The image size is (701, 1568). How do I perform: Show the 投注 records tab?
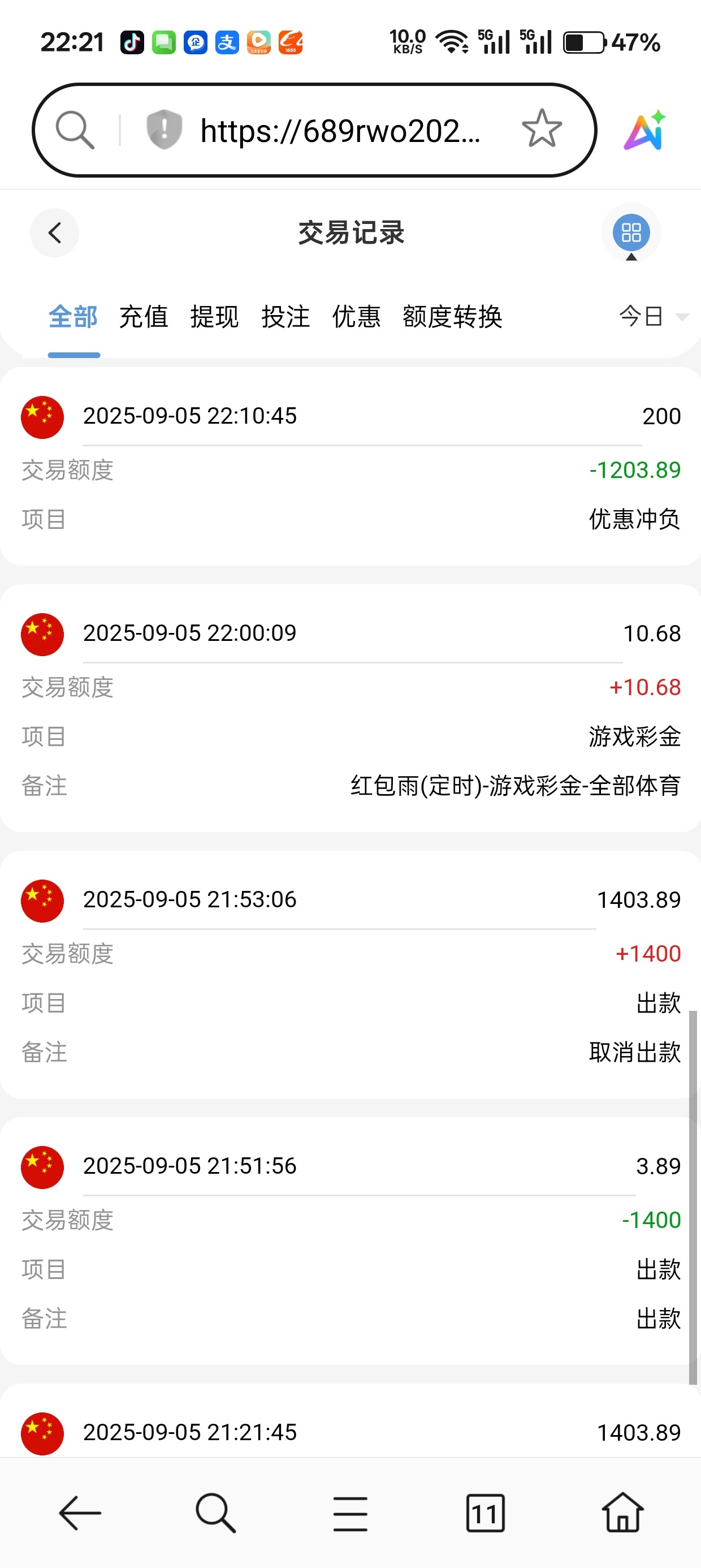point(285,317)
